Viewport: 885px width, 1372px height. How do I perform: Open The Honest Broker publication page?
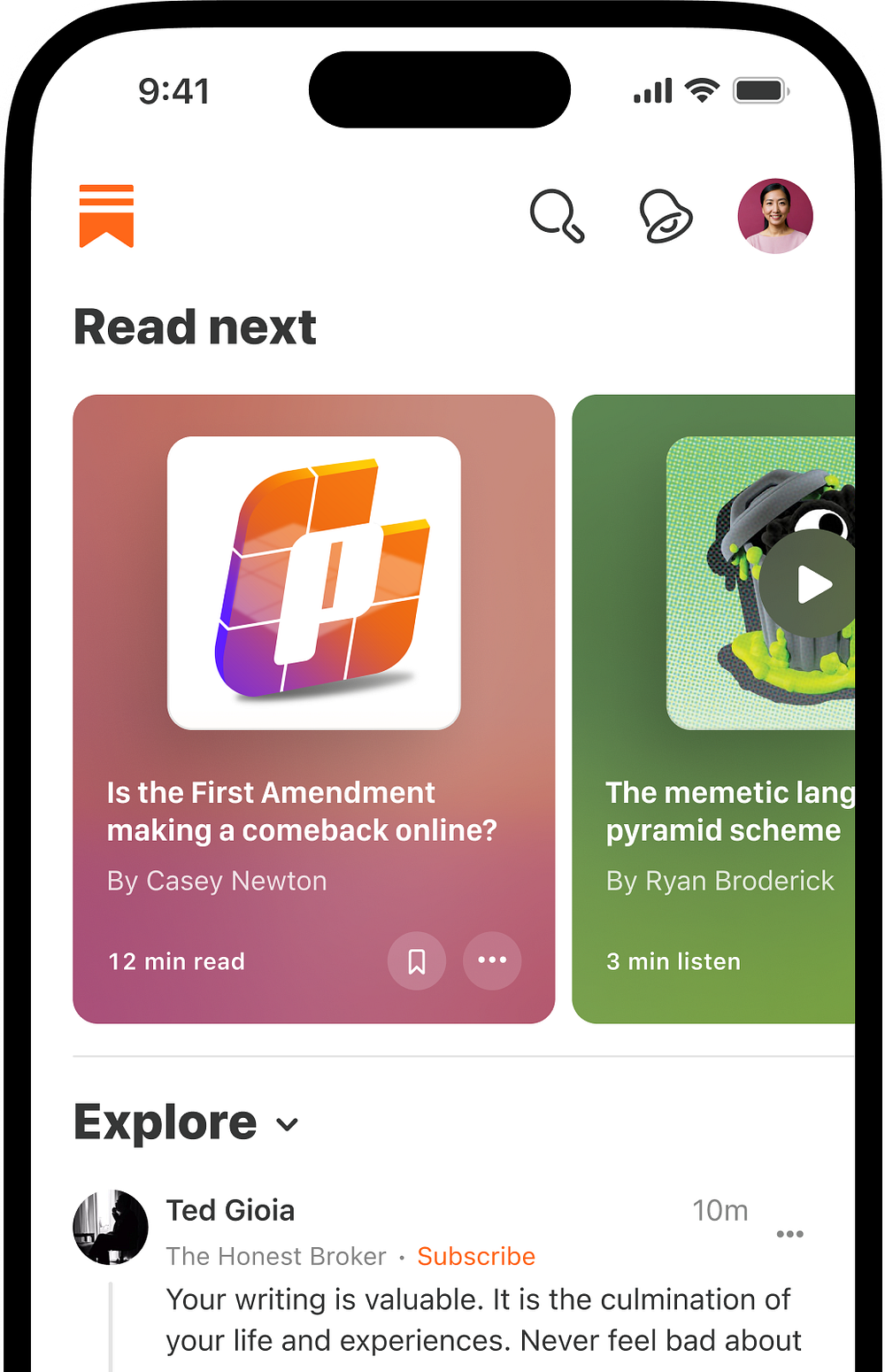pos(275,1256)
